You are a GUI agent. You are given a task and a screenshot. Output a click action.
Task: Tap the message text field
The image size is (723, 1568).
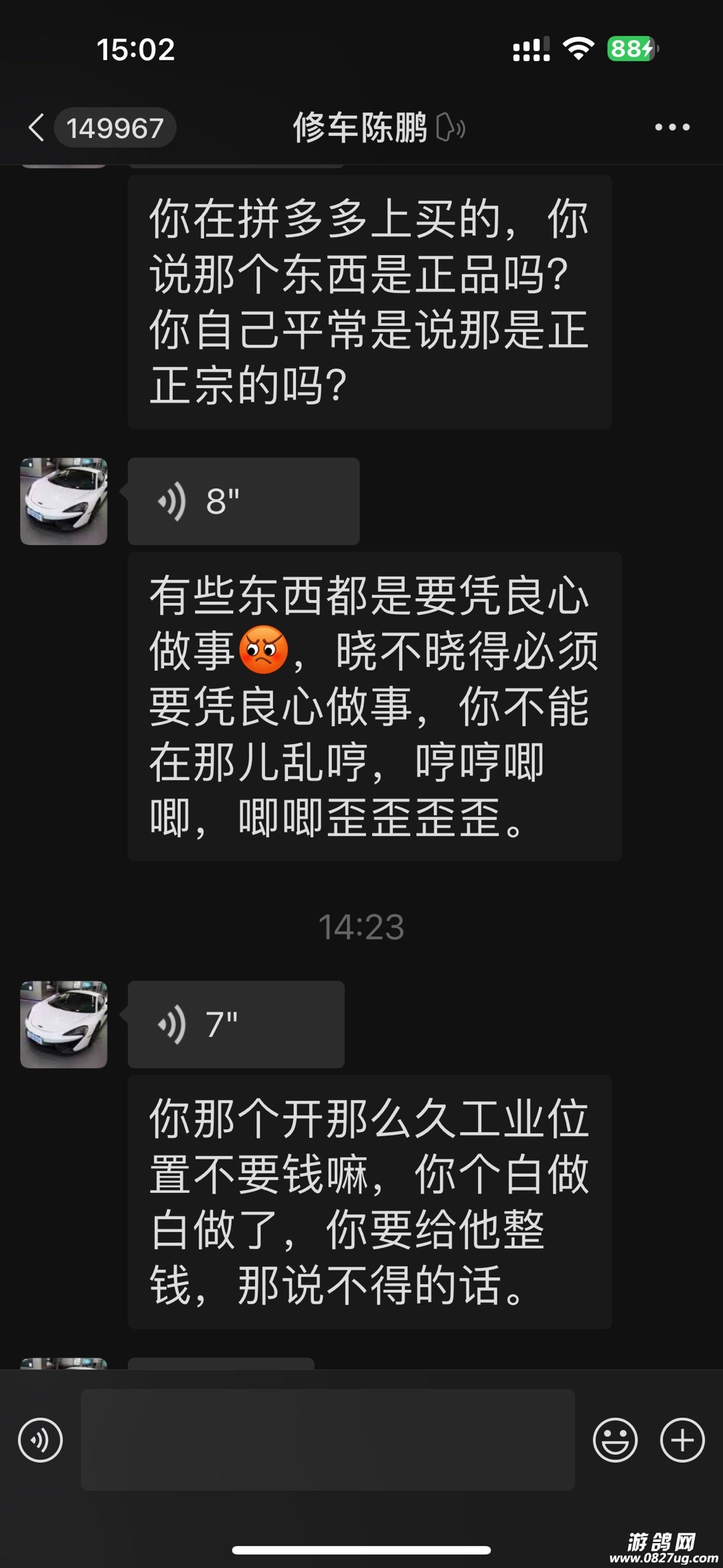pos(327,1439)
